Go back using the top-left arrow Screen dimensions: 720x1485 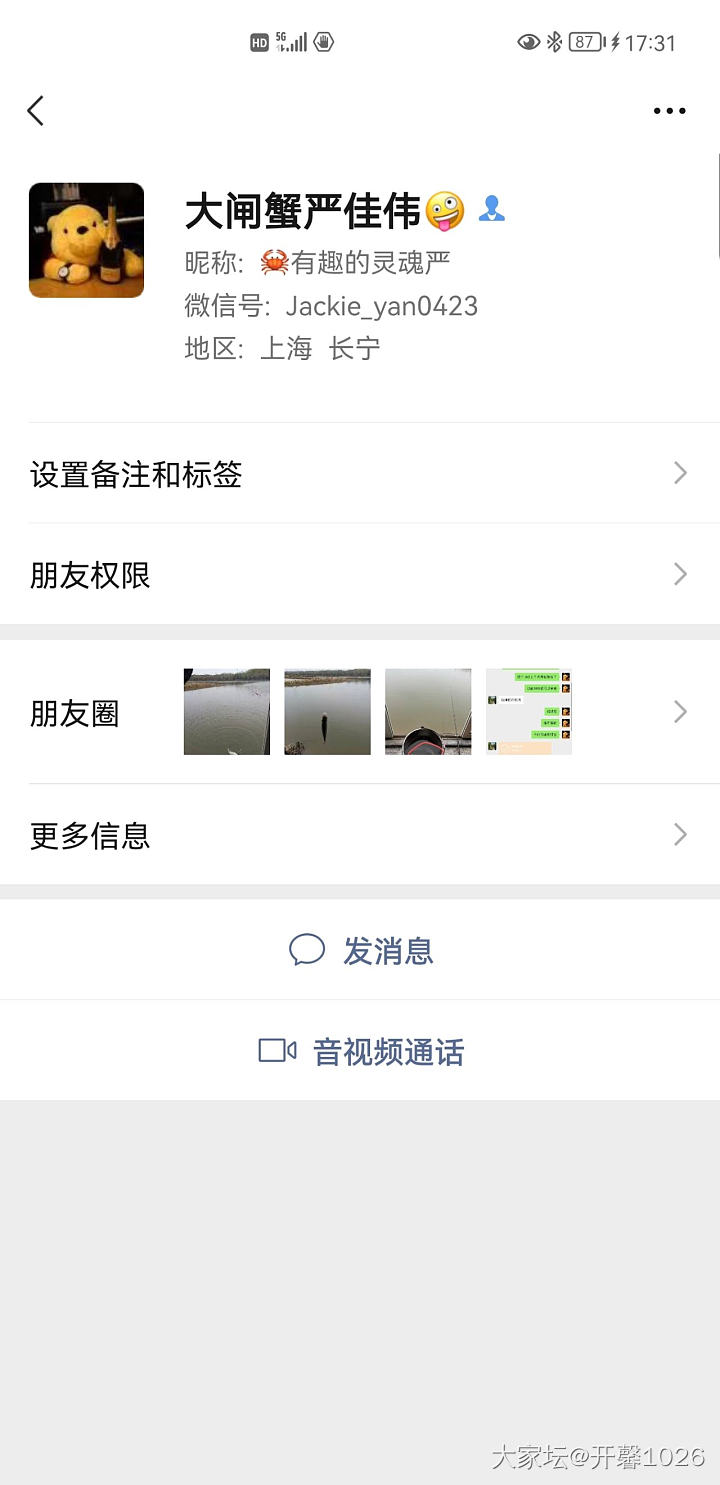coord(36,110)
